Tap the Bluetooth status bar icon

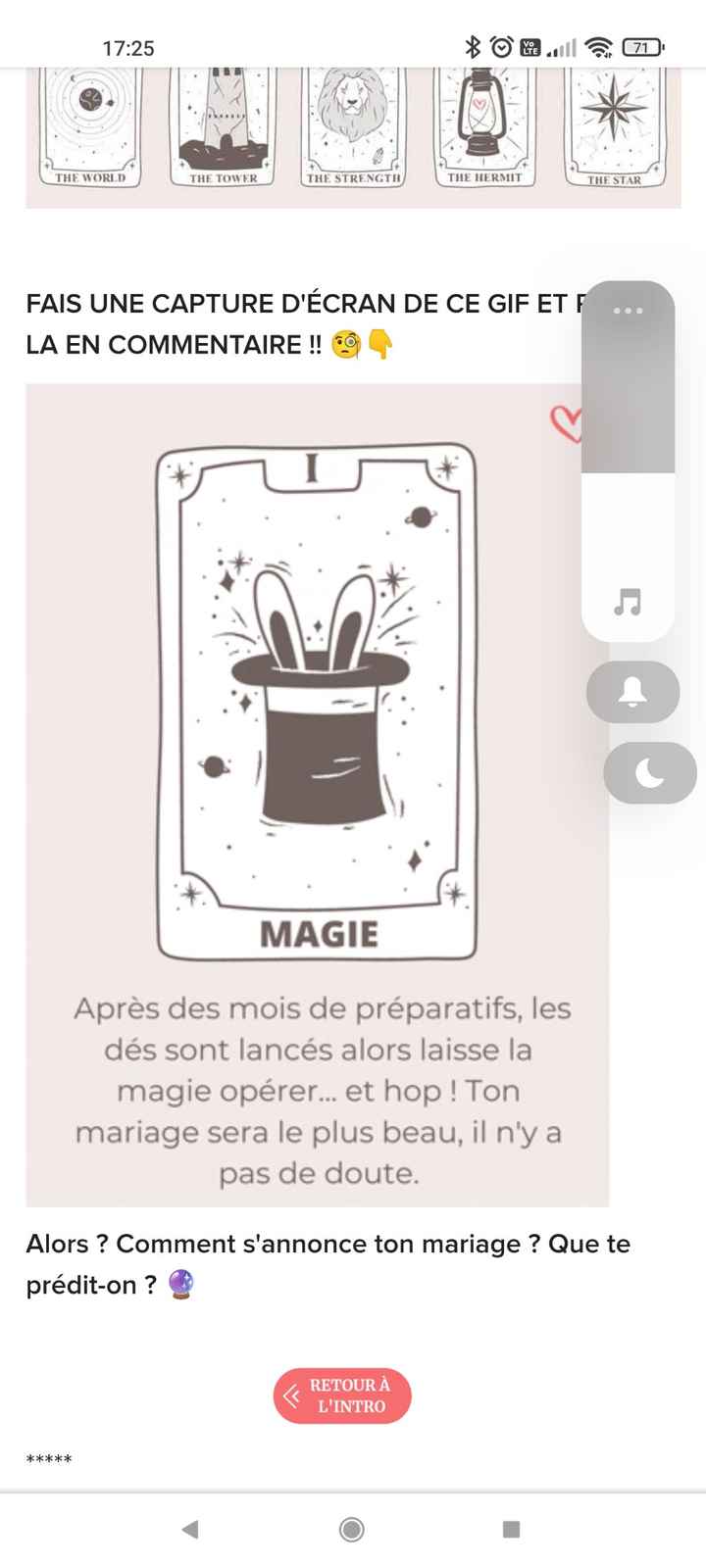pos(475,45)
